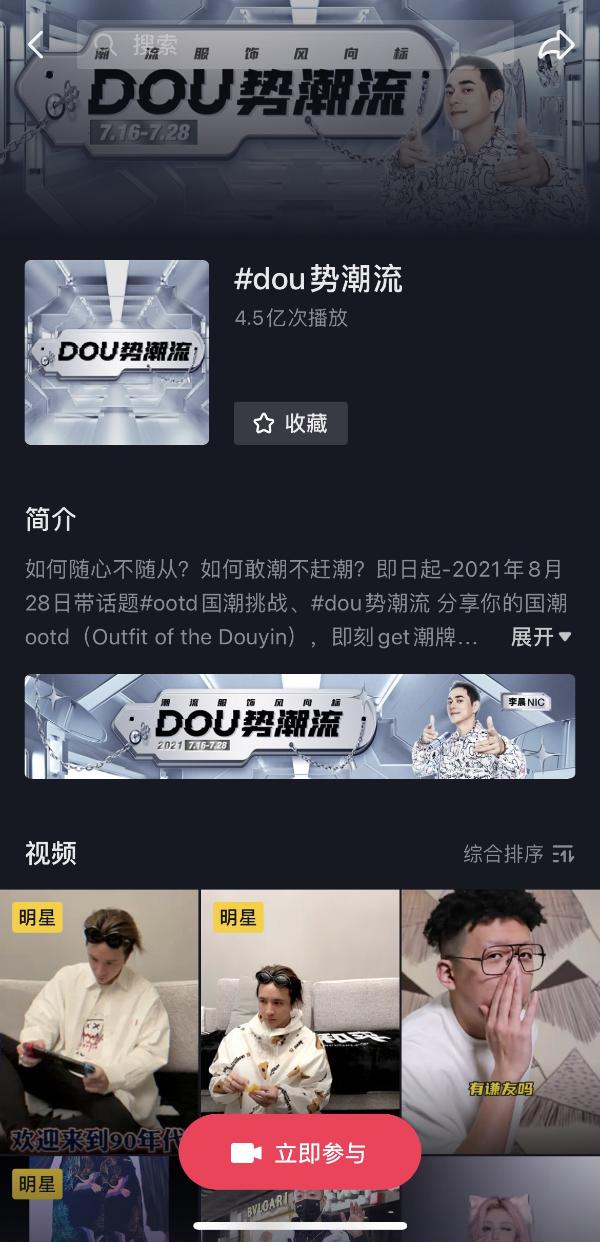Tap 收藏 to favorite the topic

point(291,424)
